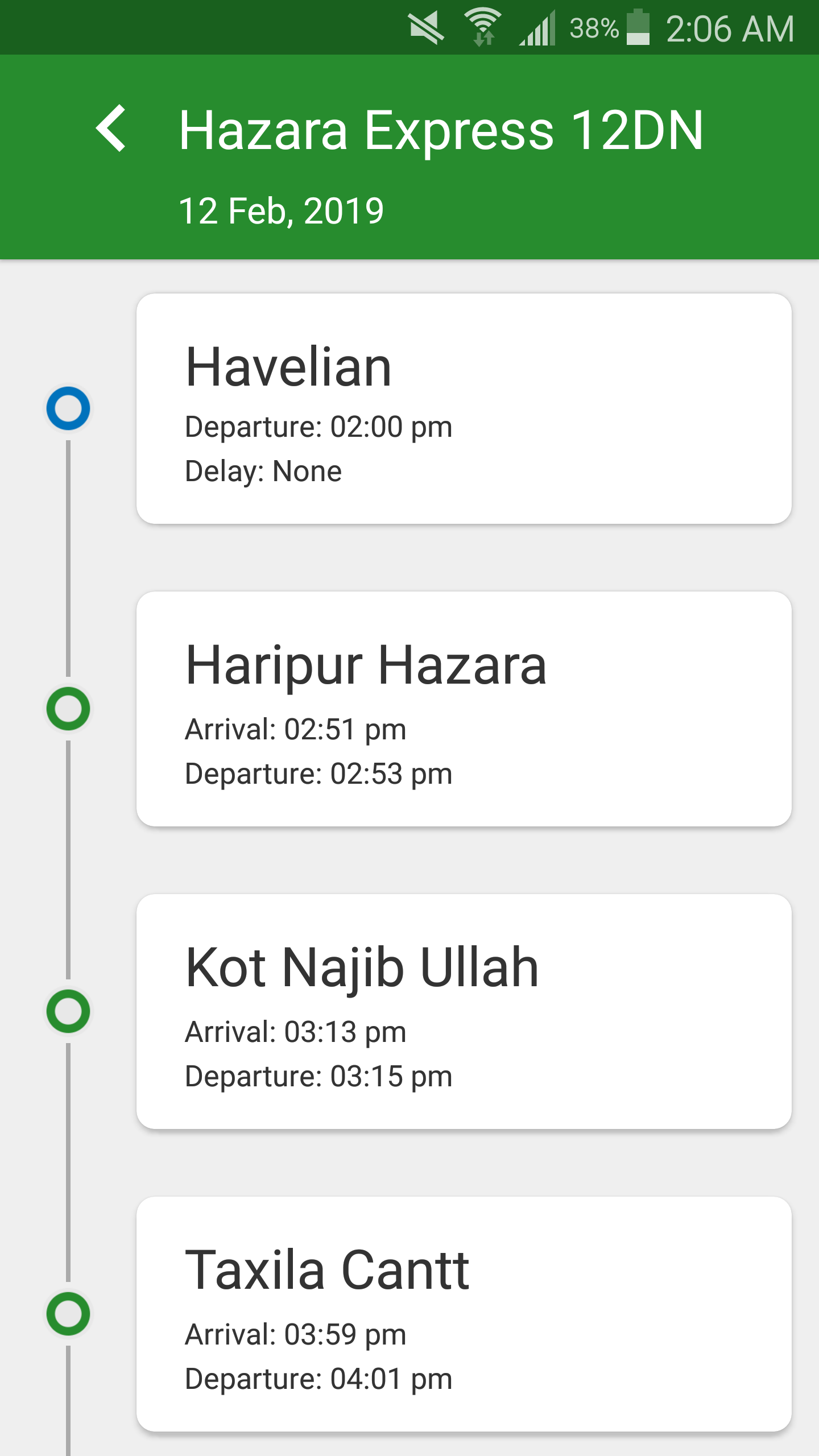Open the Haripur Hazara station card
The height and width of the screenshot is (1456, 819).
[464, 709]
